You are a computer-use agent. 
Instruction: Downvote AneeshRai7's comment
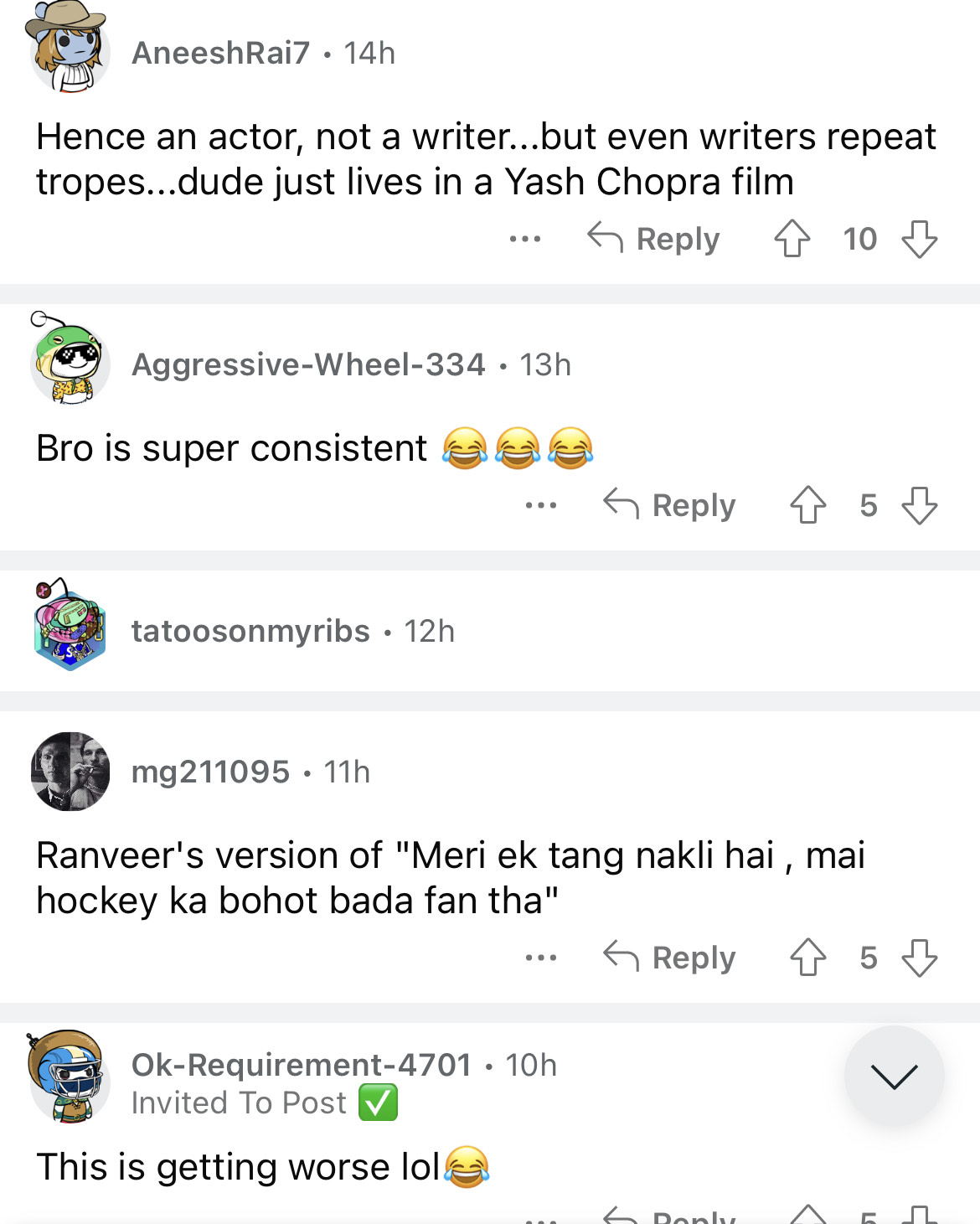(919, 239)
